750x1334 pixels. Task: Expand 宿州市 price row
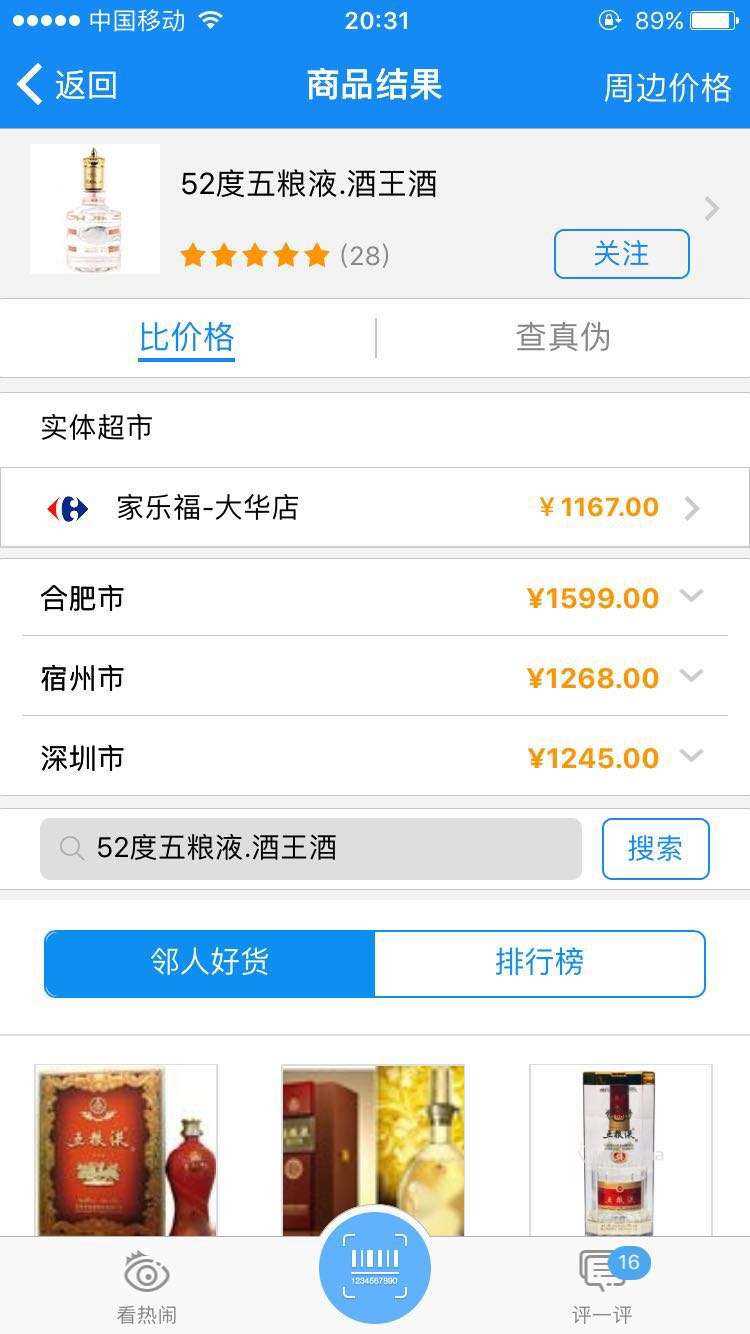pyautogui.click(x=375, y=677)
